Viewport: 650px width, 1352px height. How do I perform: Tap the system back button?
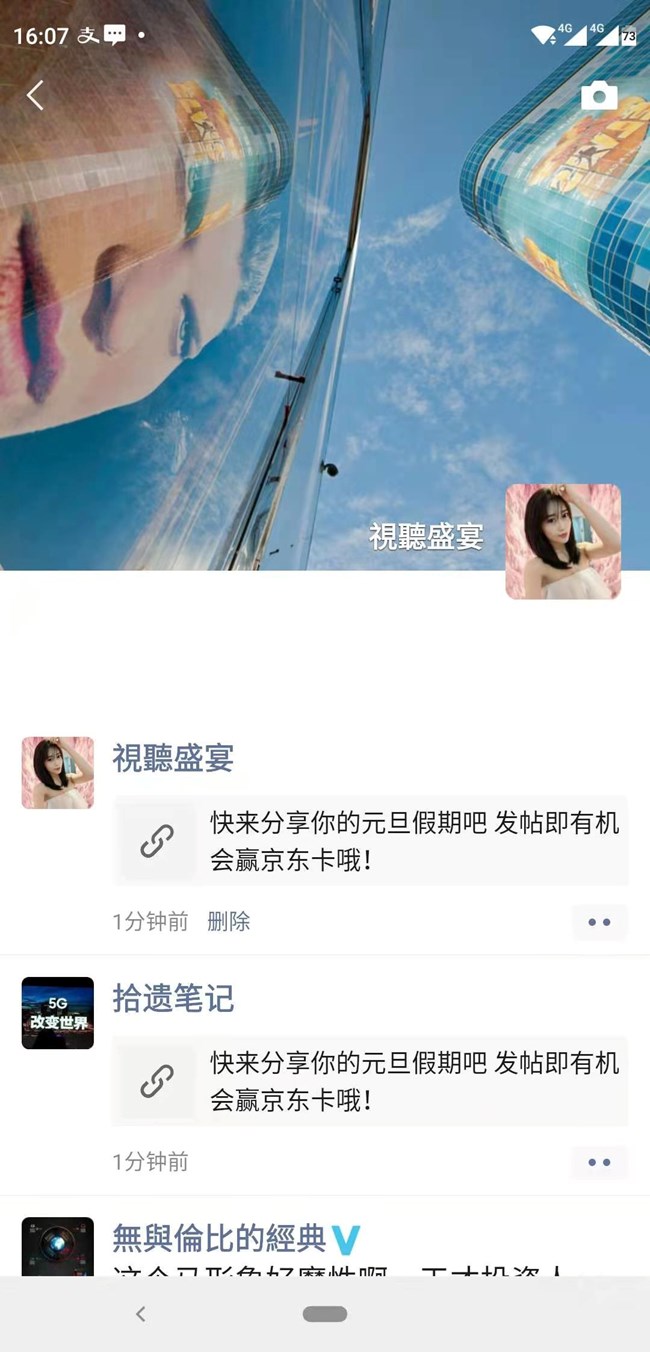[141, 1314]
